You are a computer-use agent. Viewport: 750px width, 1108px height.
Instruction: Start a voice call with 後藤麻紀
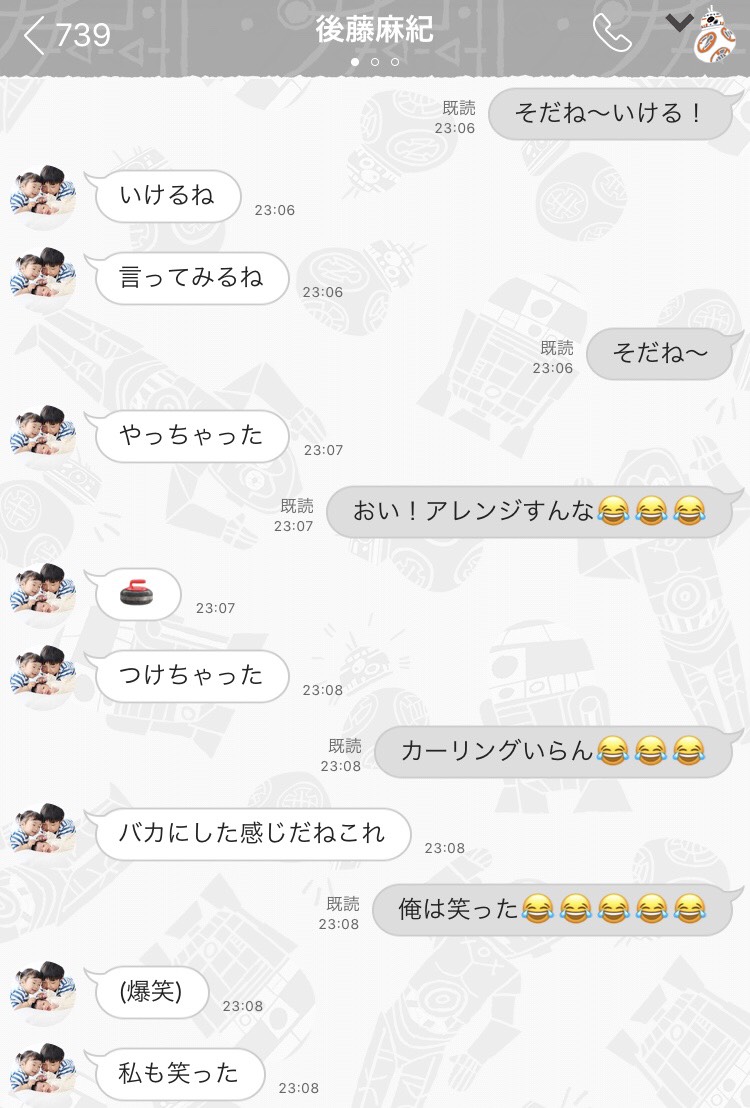click(611, 34)
